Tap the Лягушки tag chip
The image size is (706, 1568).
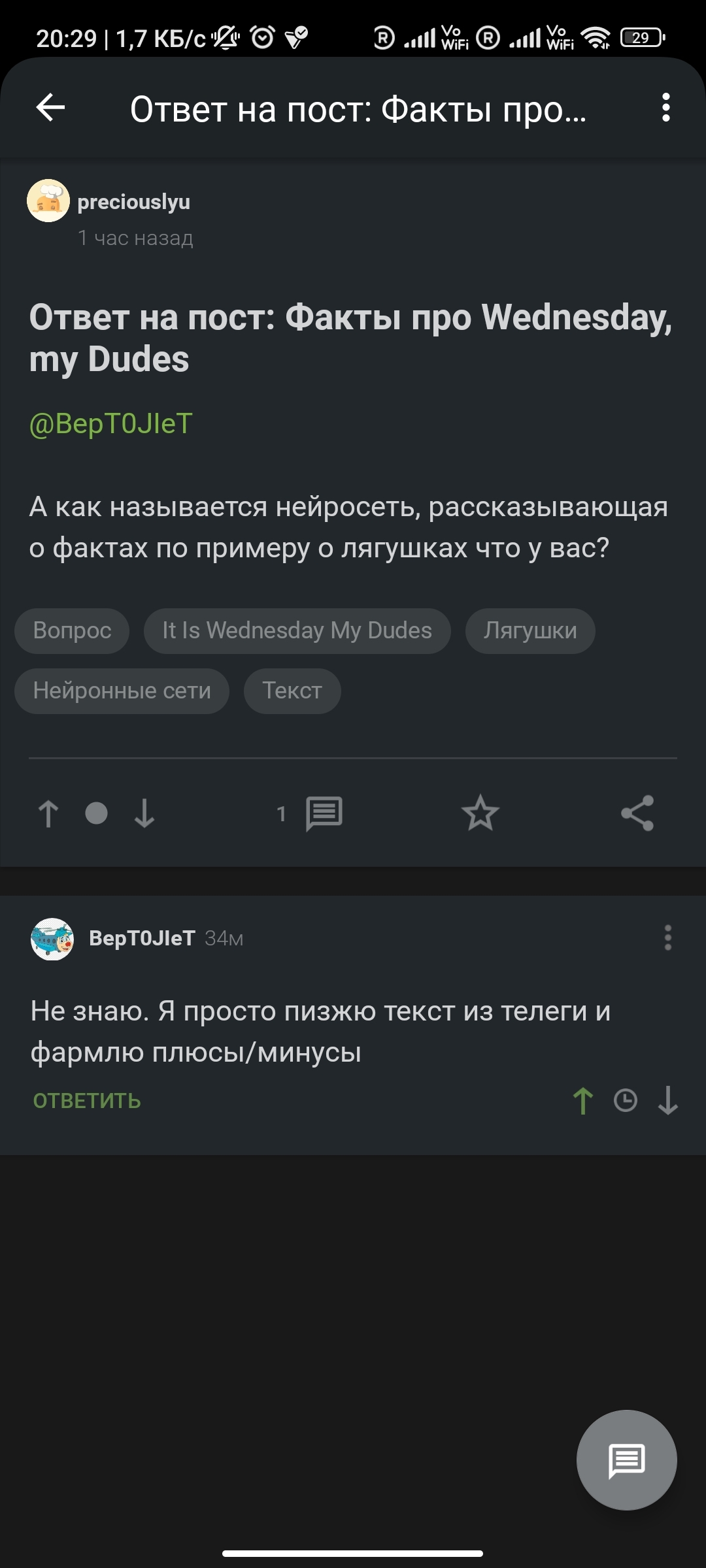point(530,631)
